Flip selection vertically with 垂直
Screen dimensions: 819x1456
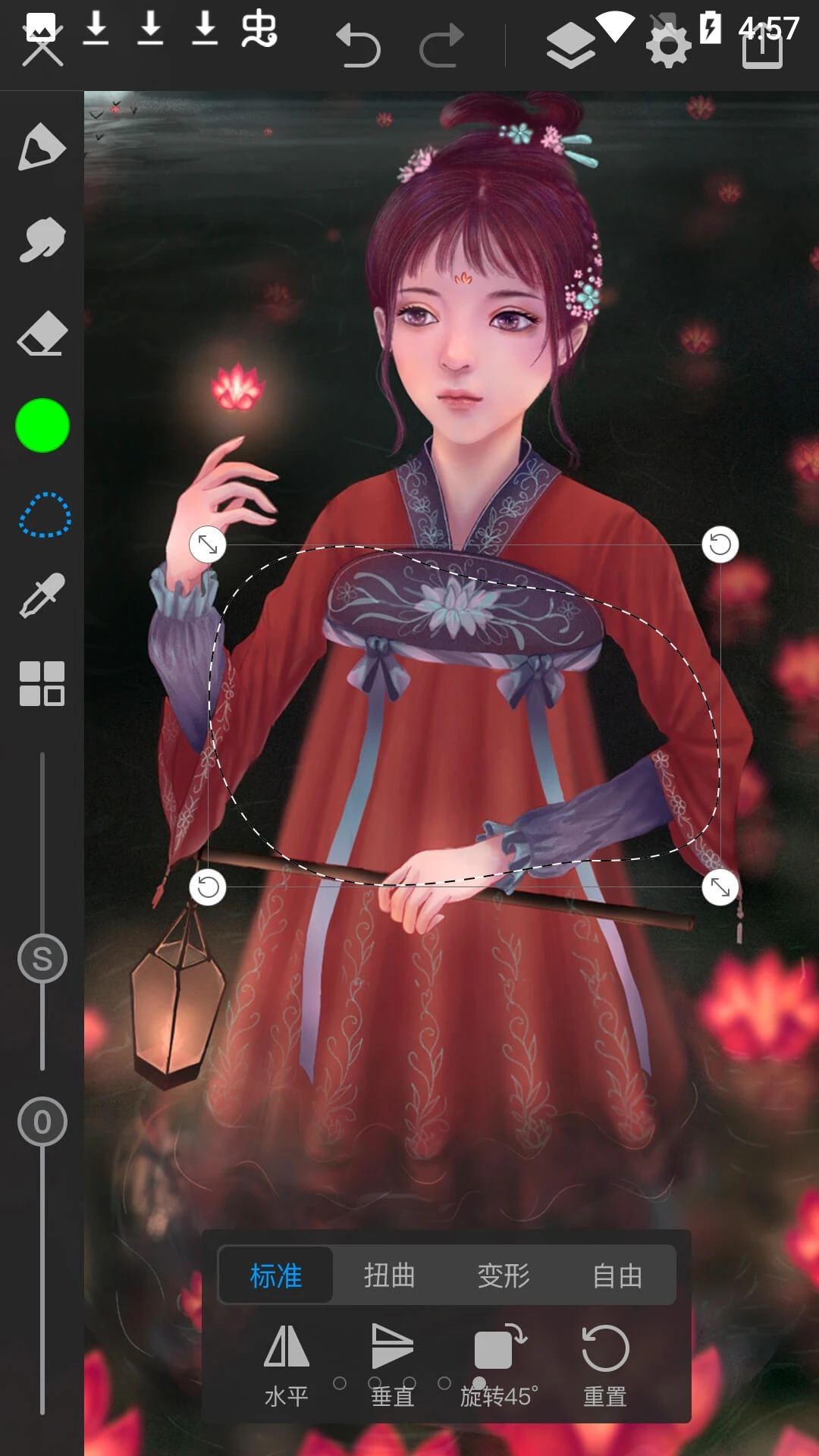click(392, 1363)
